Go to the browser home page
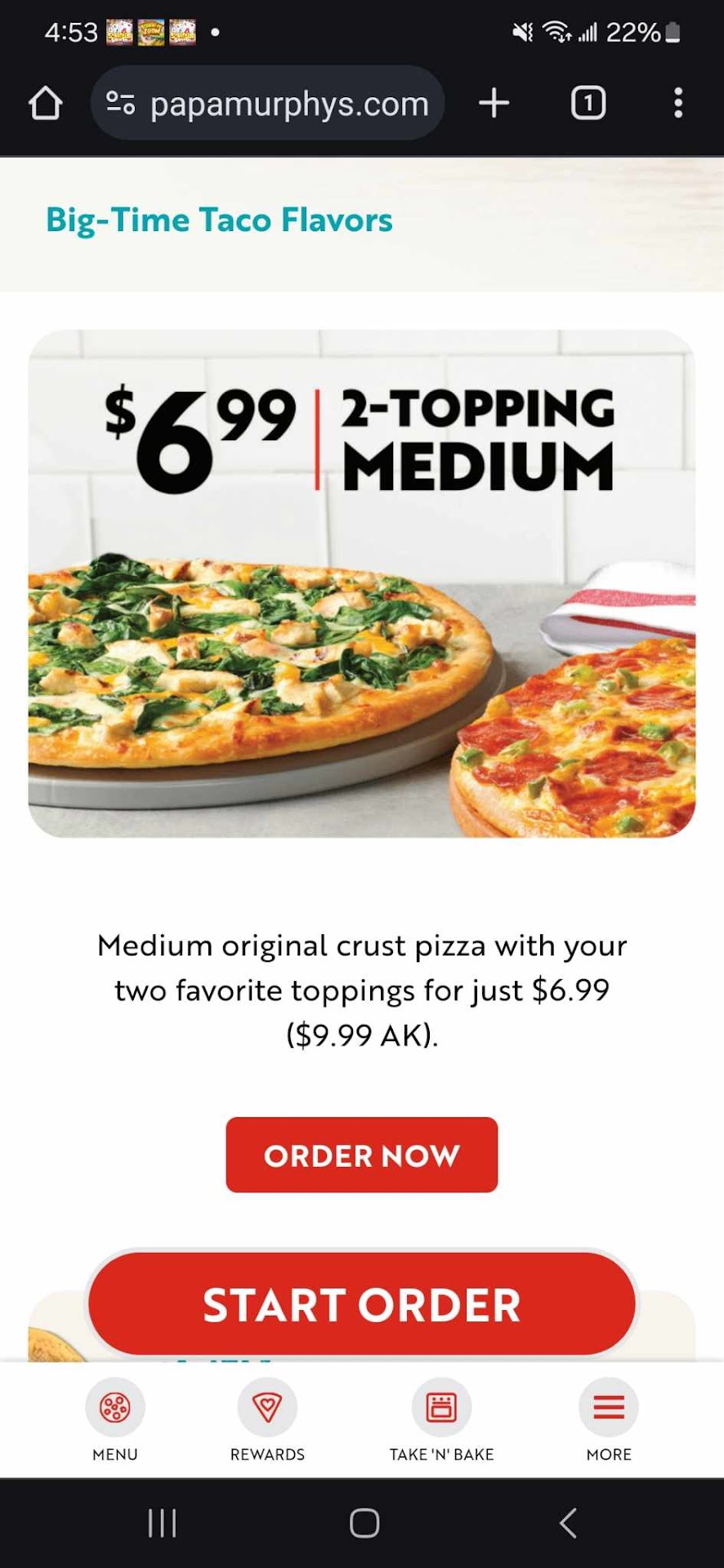 46,104
